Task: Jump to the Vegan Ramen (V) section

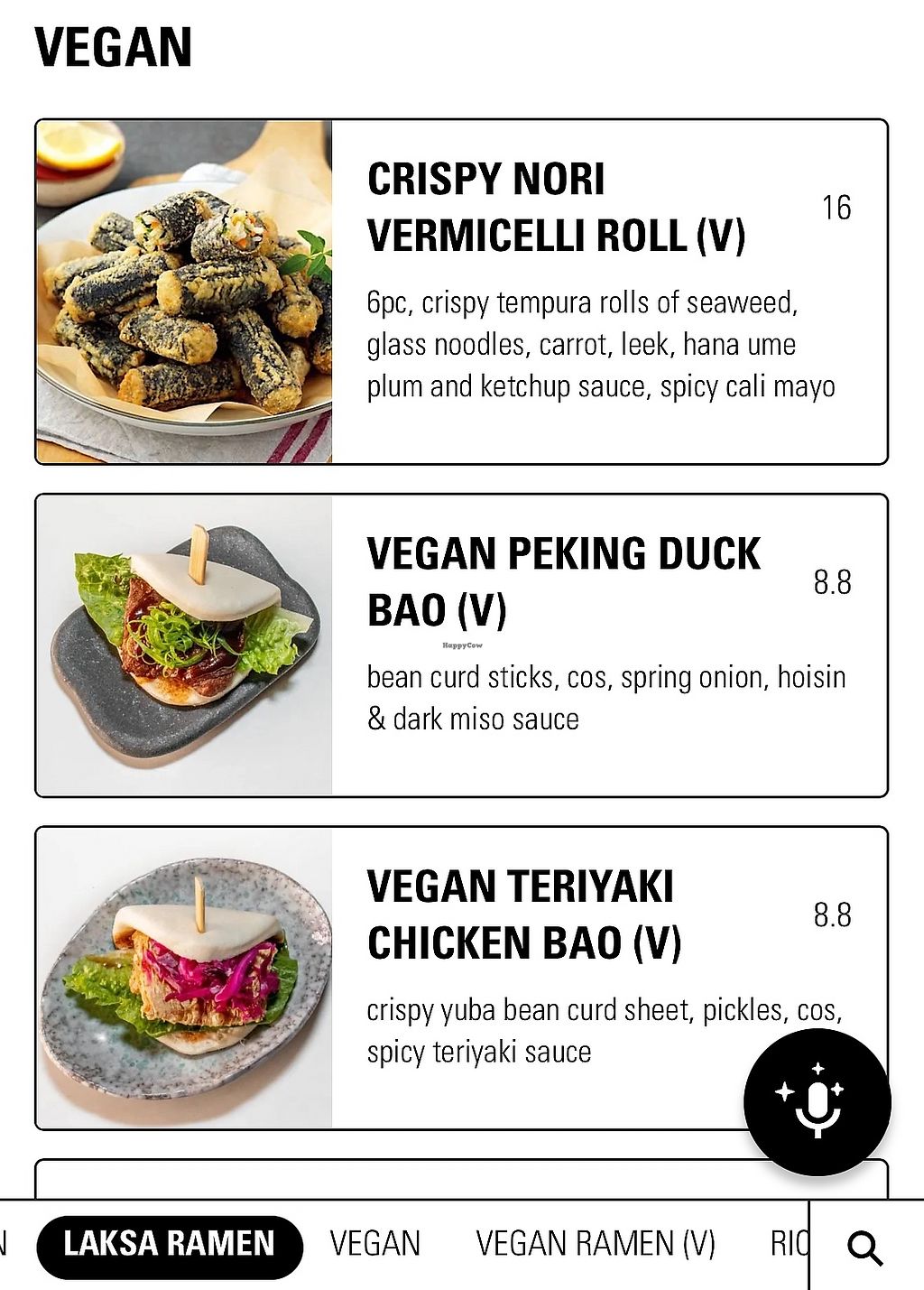Action: (595, 1245)
